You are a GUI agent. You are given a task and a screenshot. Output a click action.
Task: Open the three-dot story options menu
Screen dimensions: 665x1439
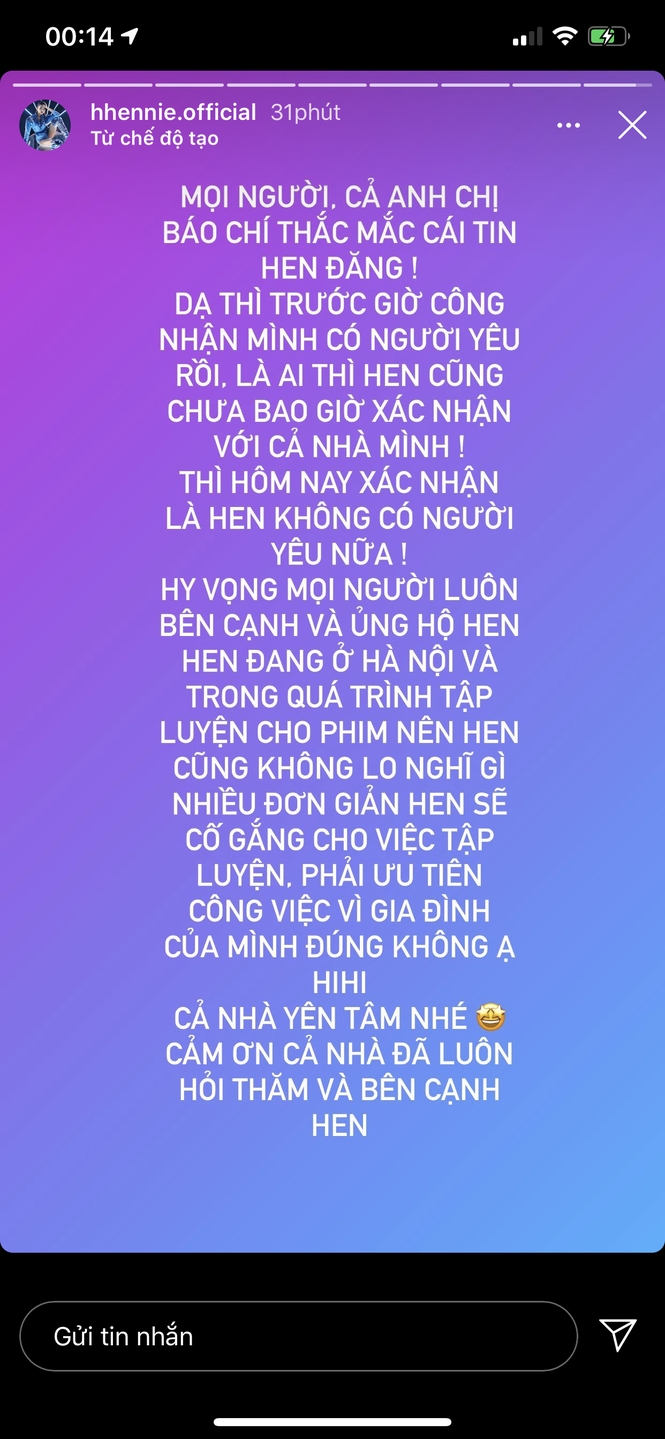[x=568, y=126]
